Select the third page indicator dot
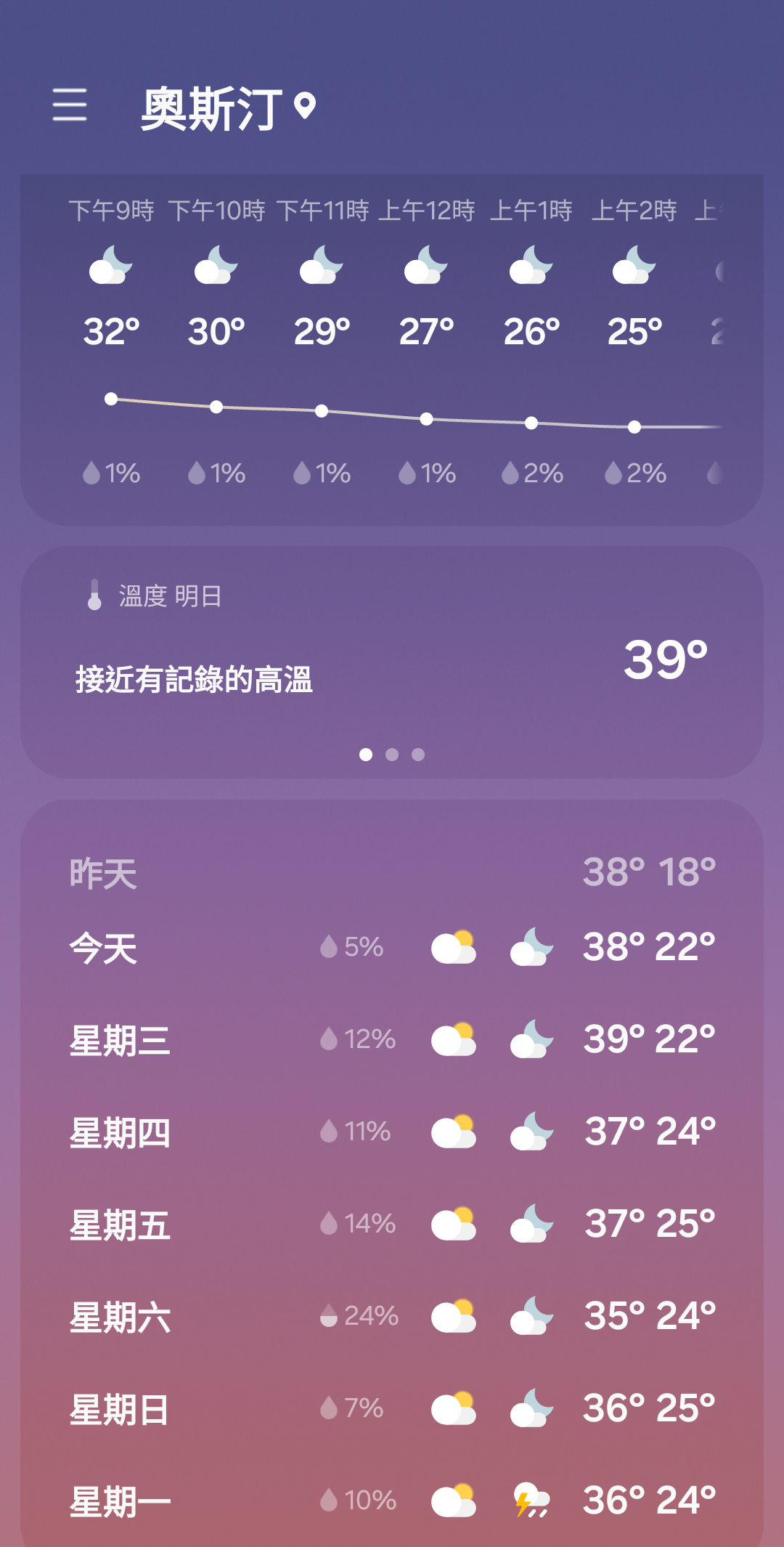 pos(418,755)
